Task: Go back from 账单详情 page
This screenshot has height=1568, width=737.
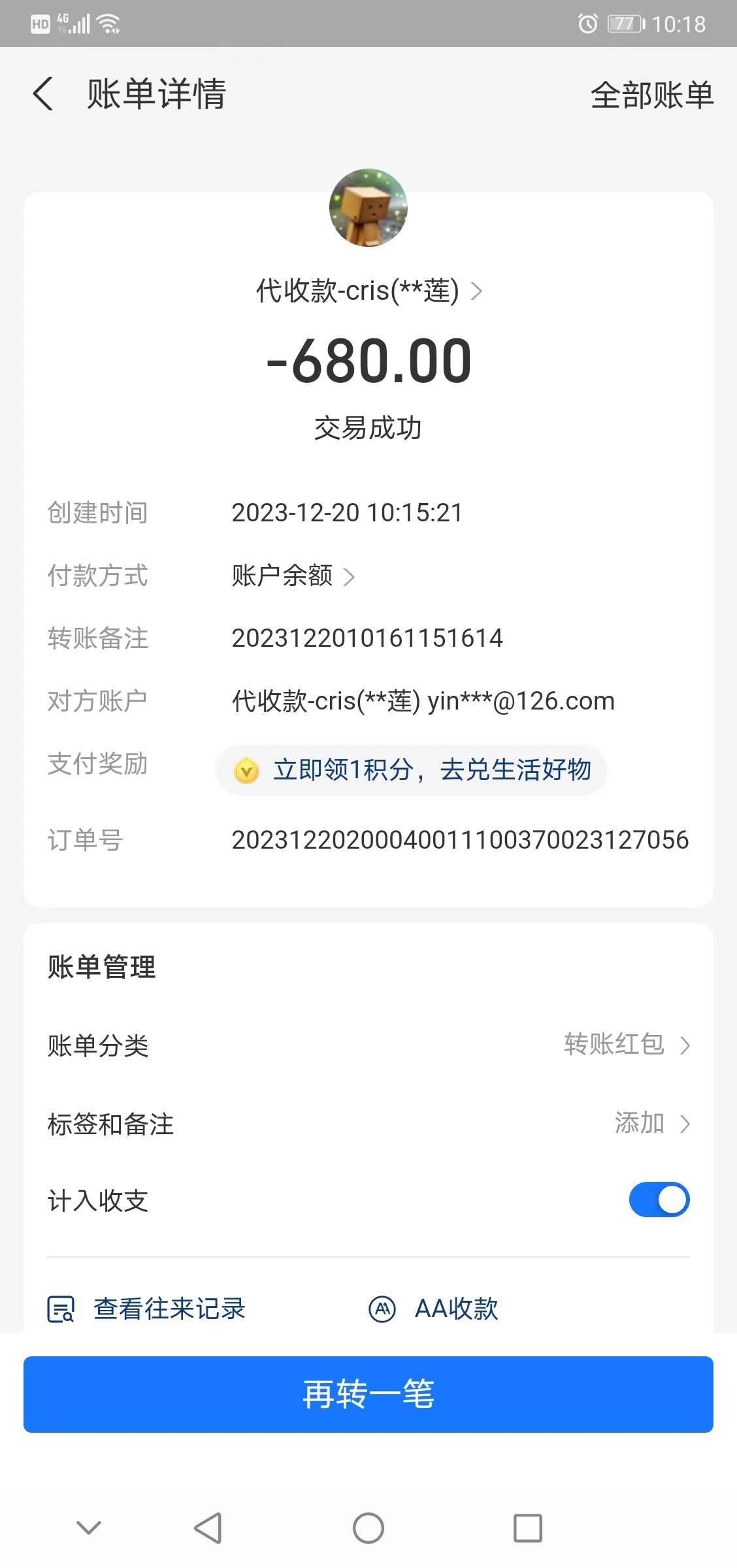Action: point(43,94)
